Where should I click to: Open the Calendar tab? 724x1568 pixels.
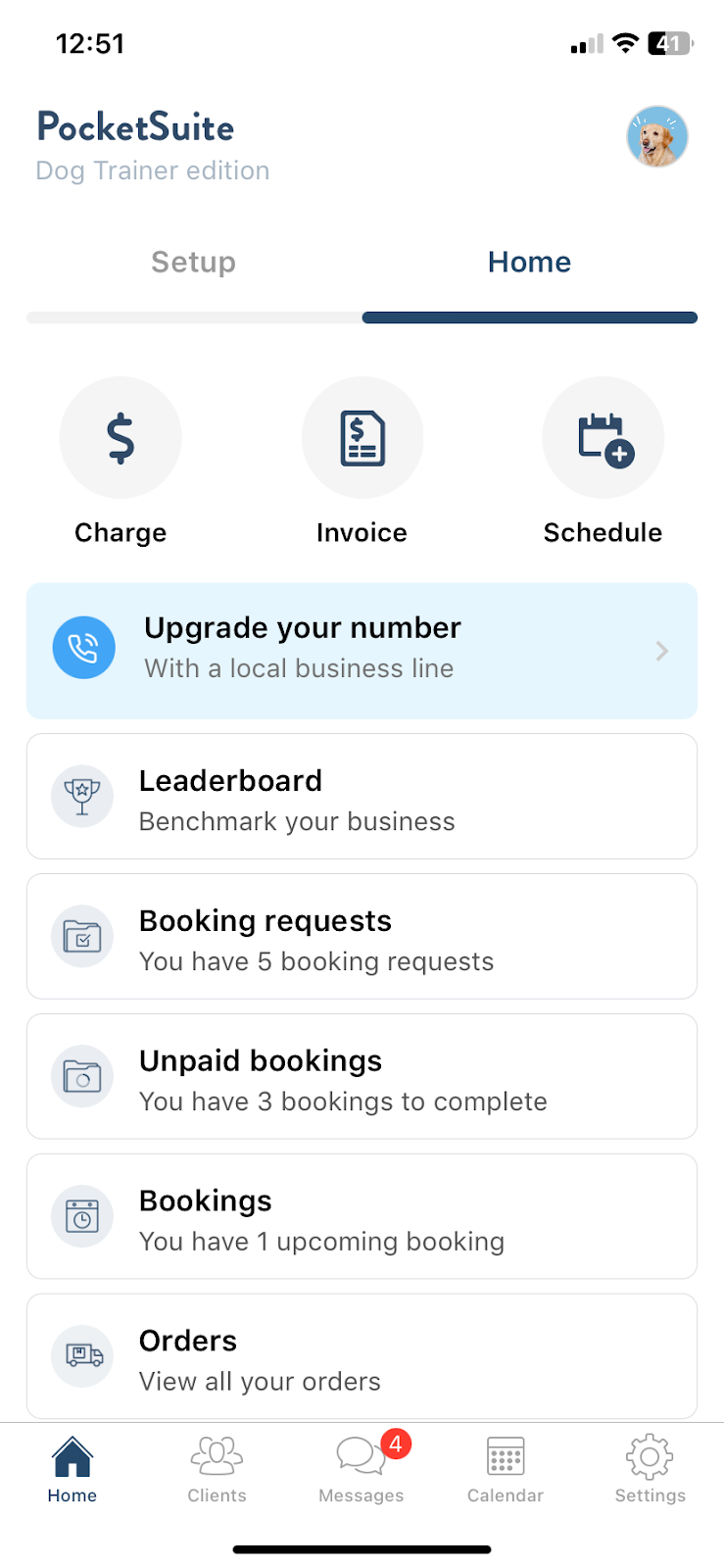click(x=506, y=1470)
